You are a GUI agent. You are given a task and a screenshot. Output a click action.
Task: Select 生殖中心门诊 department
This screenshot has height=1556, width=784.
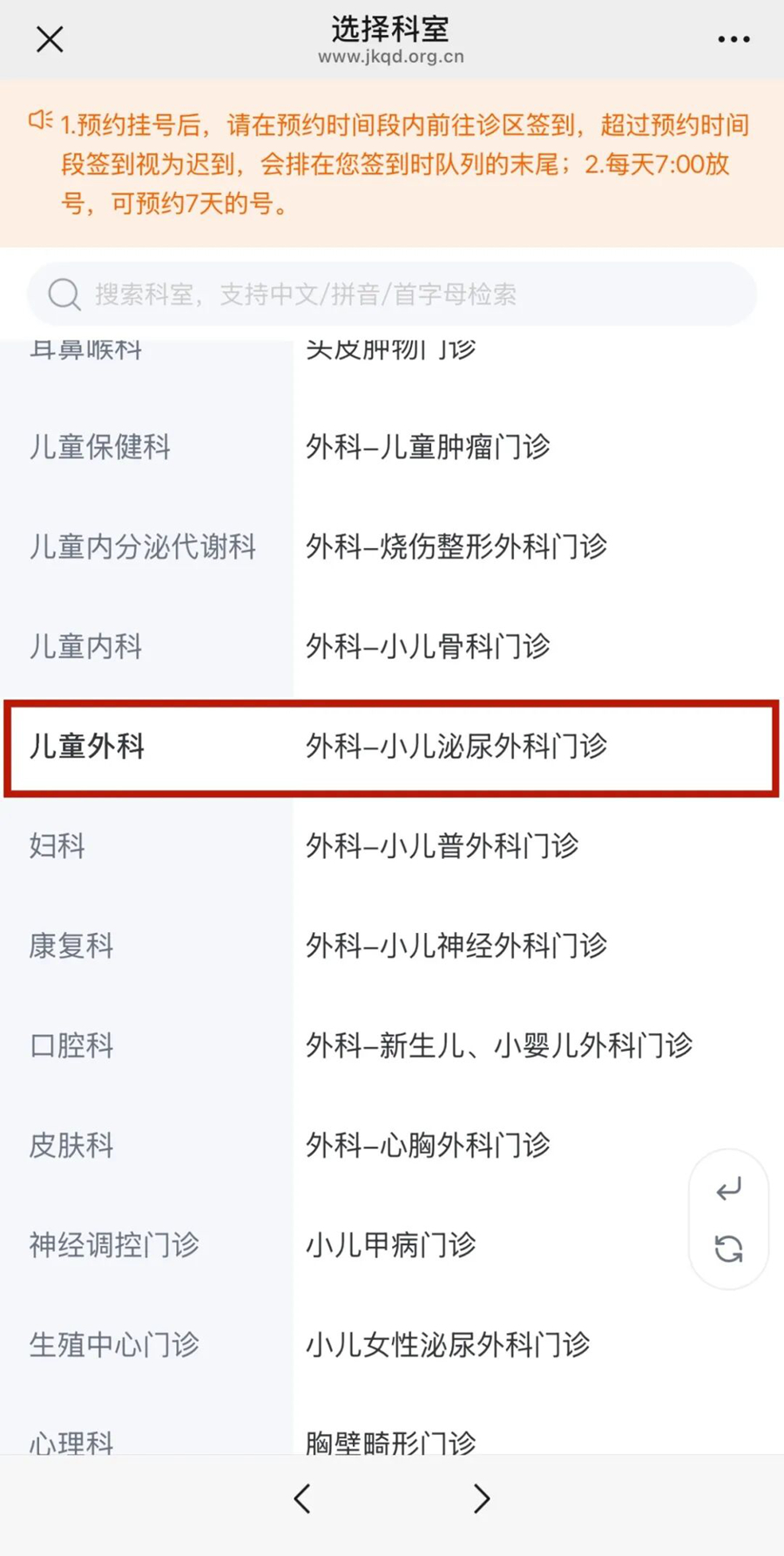pyautogui.click(x=146, y=1344)
